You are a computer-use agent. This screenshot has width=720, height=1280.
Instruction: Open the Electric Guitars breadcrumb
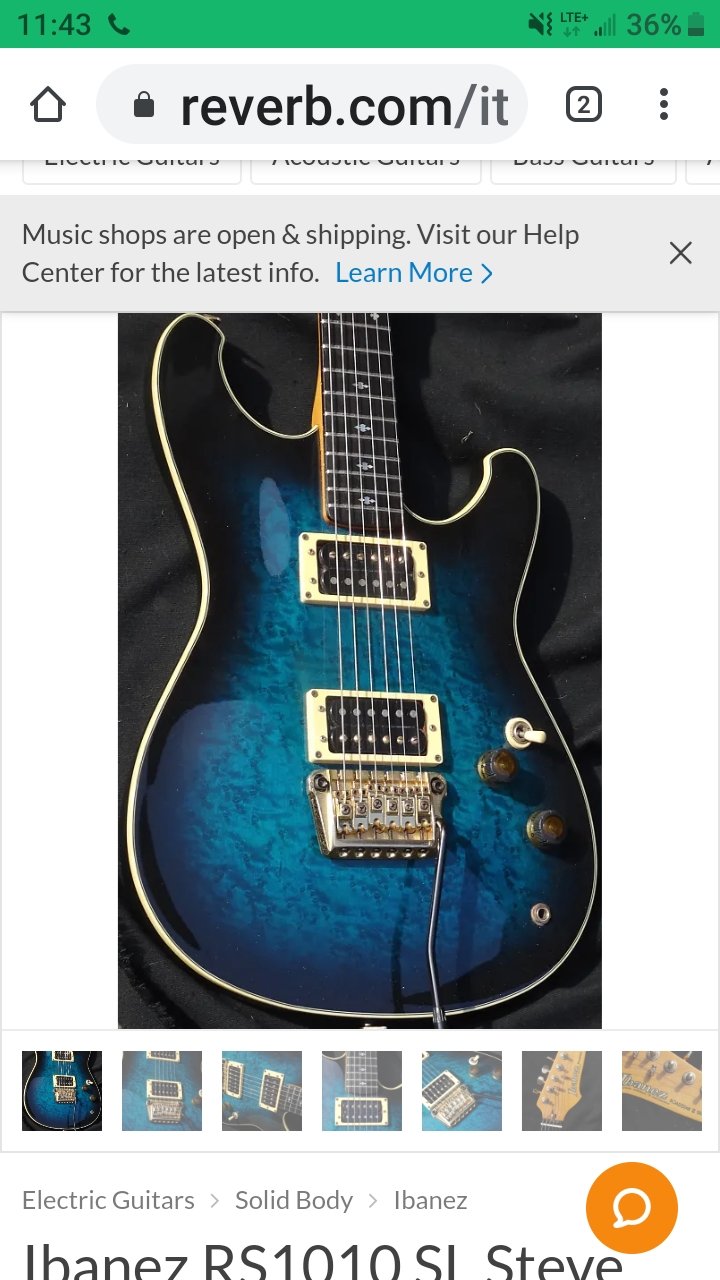[108, 1200]
